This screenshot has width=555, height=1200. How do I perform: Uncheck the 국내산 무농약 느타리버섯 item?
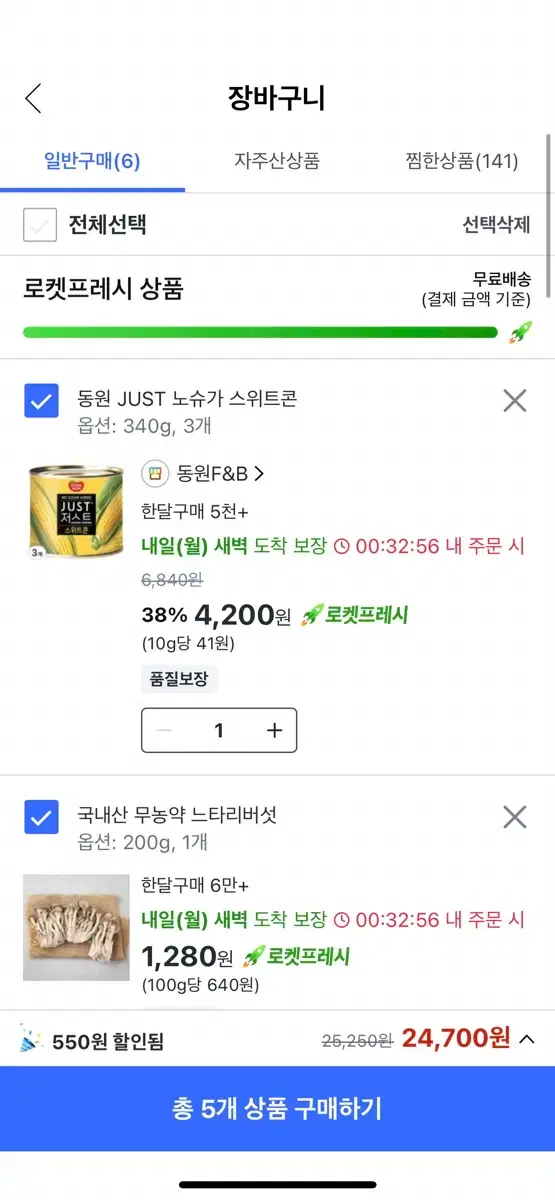41,818
